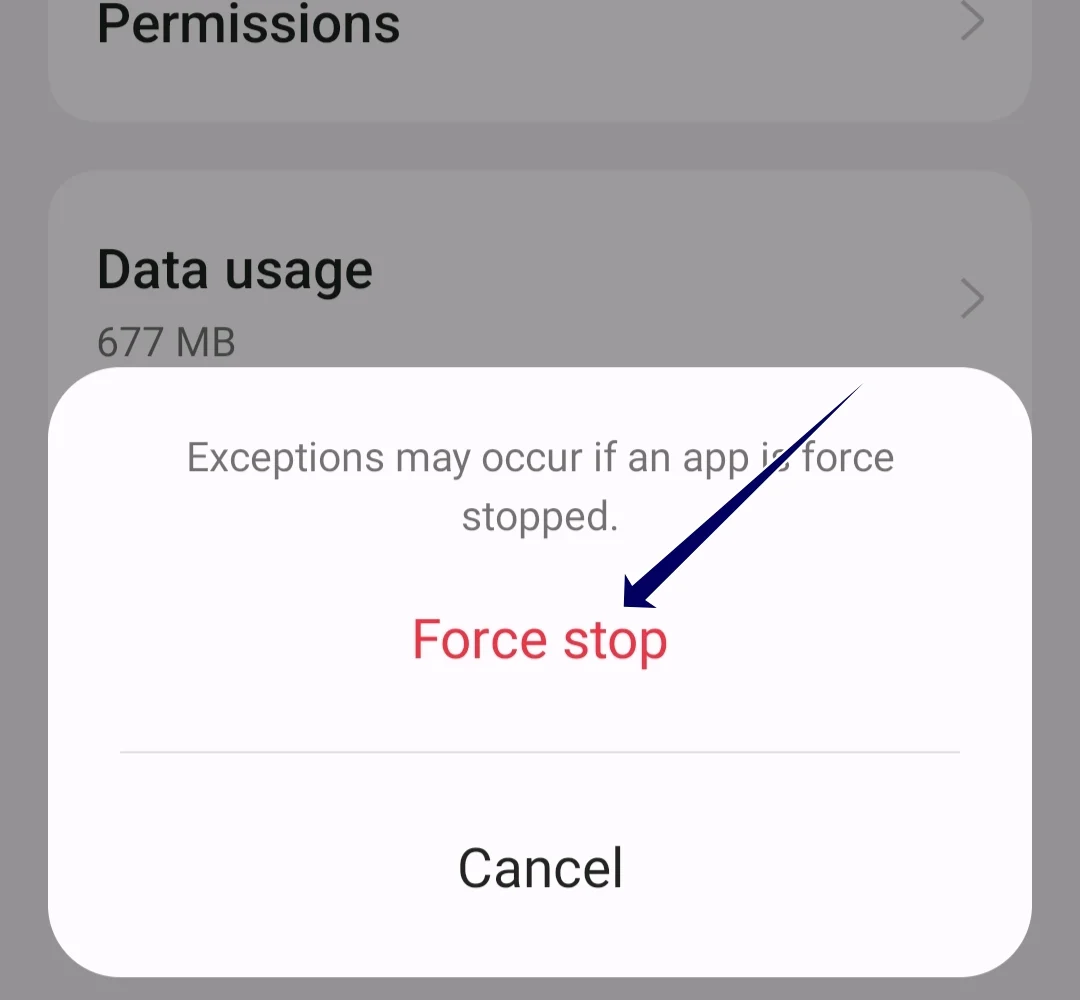Screen dimensions: 1080x1000
Task: Confirm Force stop in the dialog
Action: [x=540, y=641]
